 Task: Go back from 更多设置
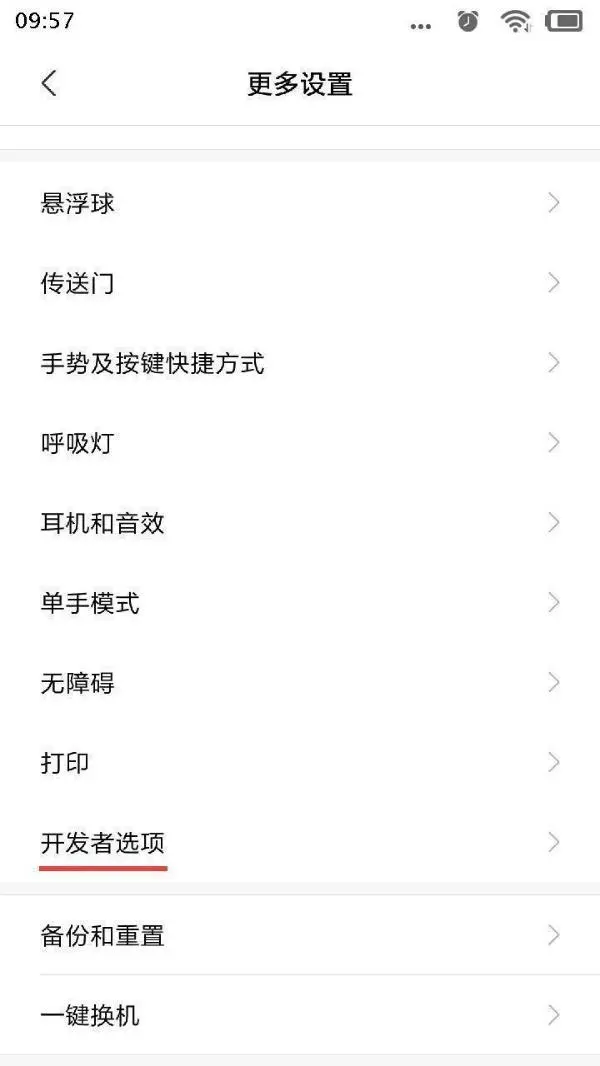[x=49, y=83]
